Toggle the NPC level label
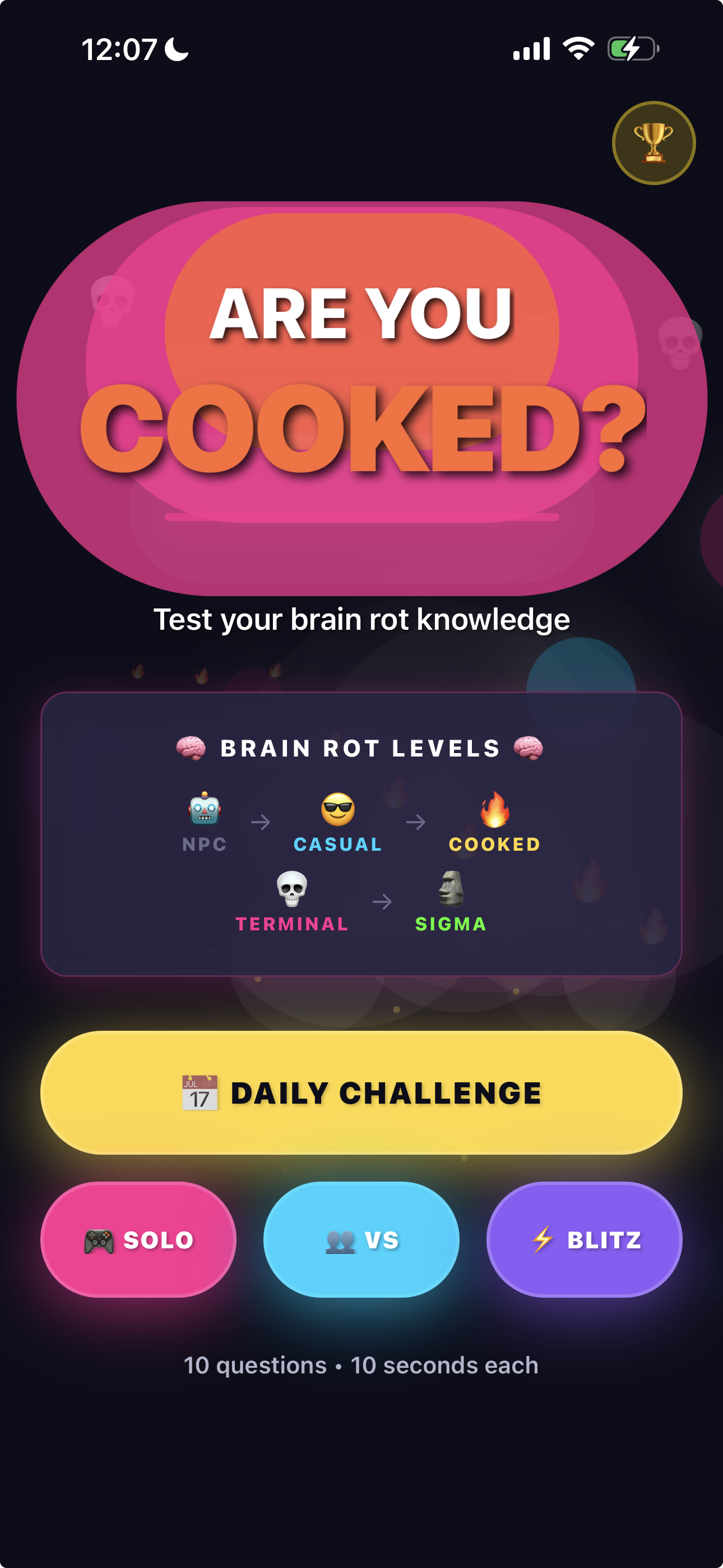The width and height of the screenshot is (723, 1568). [x=205, y=844]
